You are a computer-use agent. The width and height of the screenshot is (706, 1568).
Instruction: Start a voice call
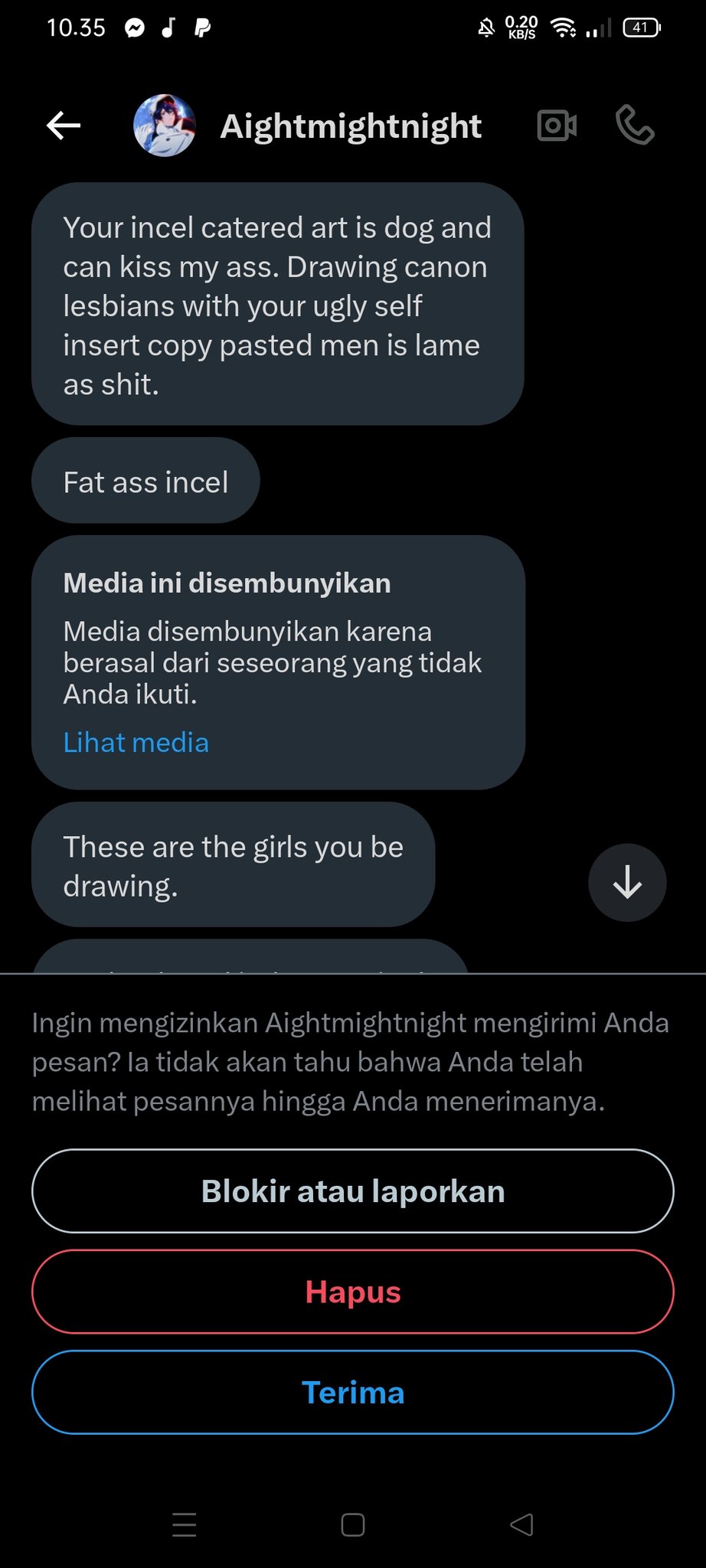(636, 126)
